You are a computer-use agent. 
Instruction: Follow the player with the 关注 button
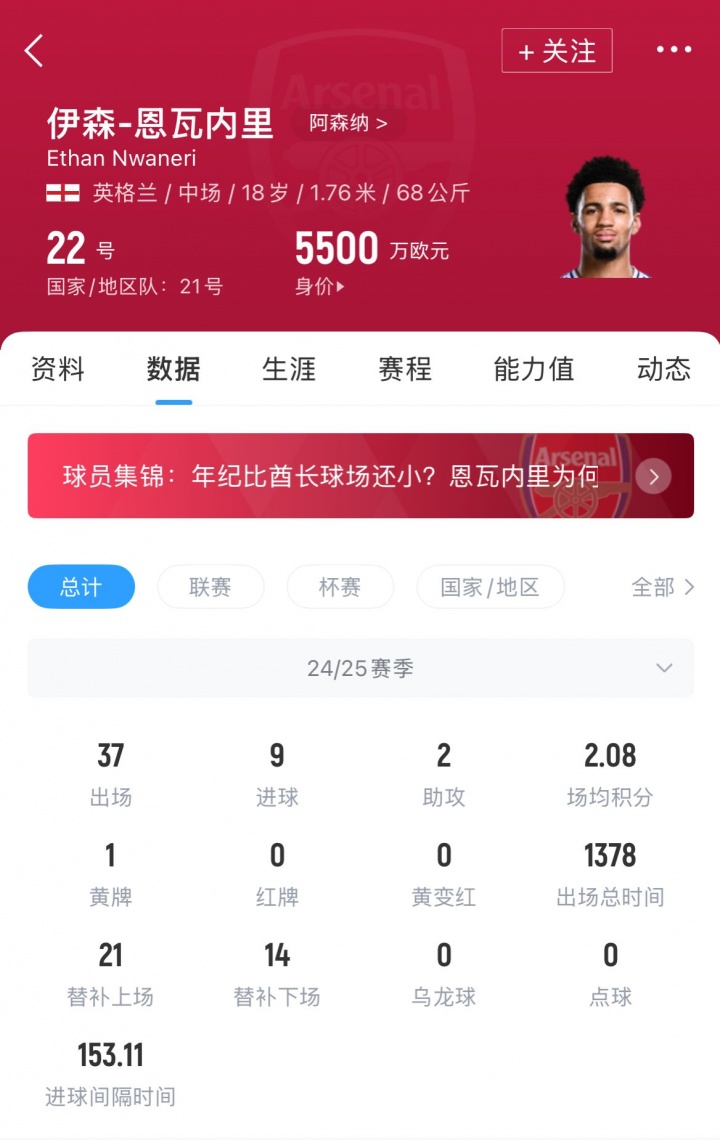coord(557,51)
